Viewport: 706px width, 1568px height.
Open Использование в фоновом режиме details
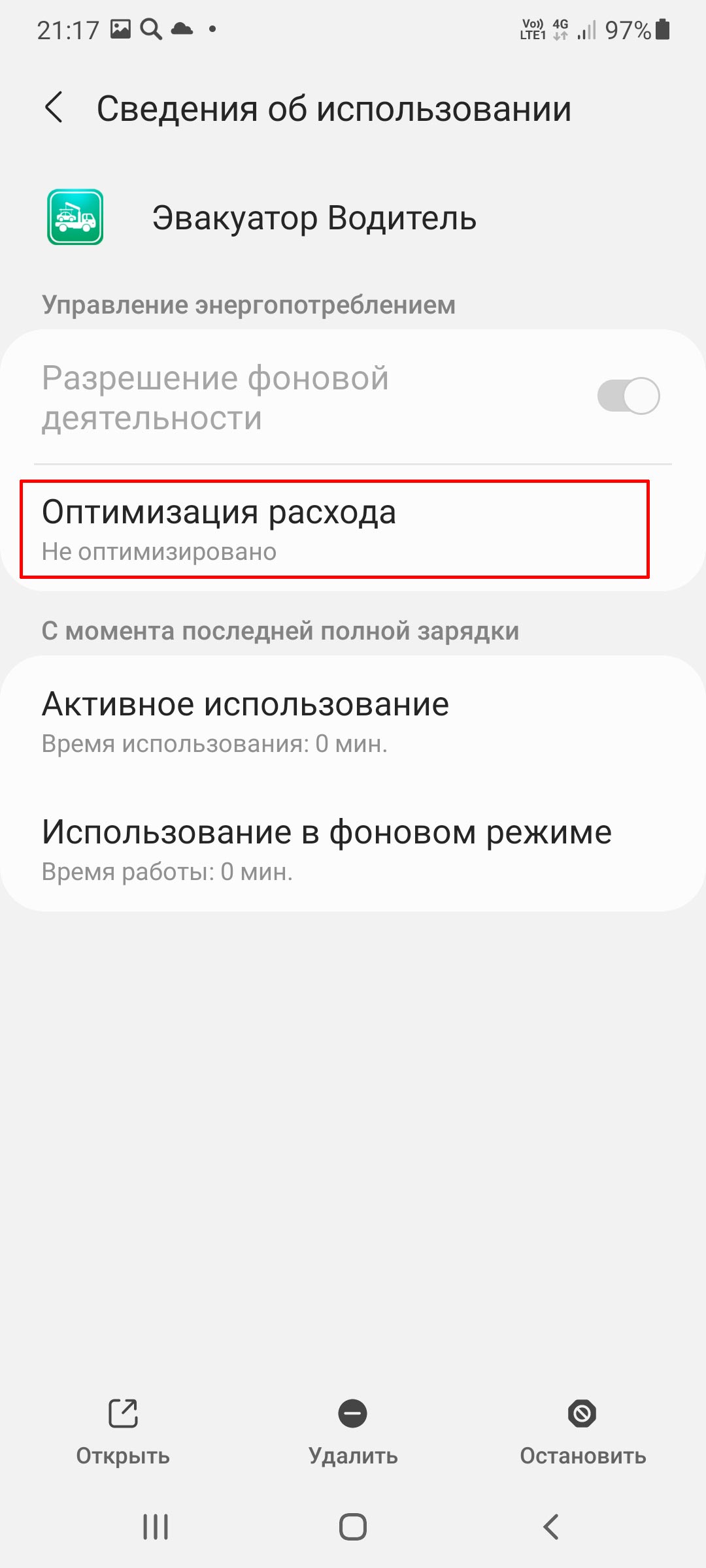point(353,849)
